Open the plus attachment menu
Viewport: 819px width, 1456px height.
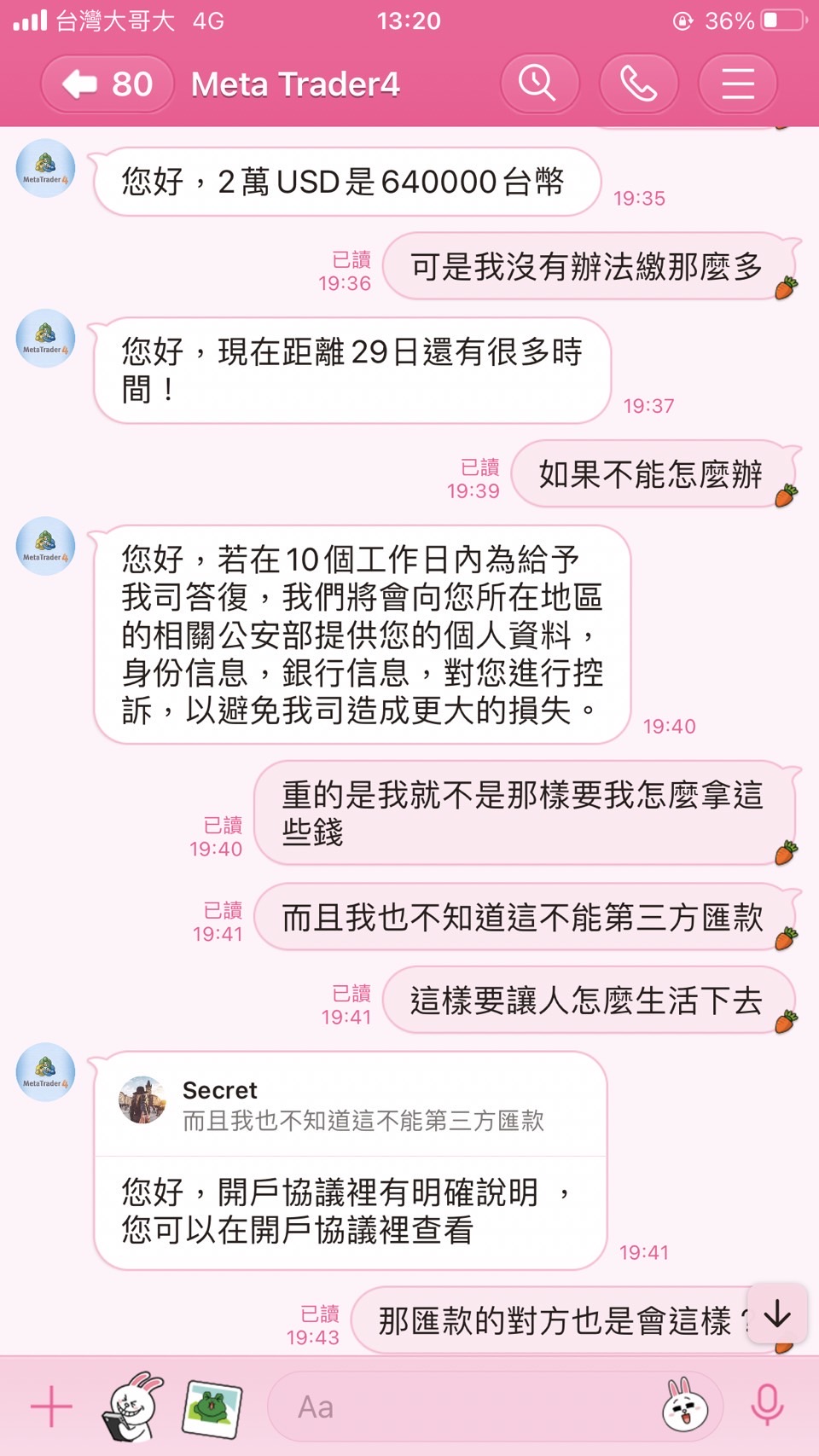(51, 1407)
